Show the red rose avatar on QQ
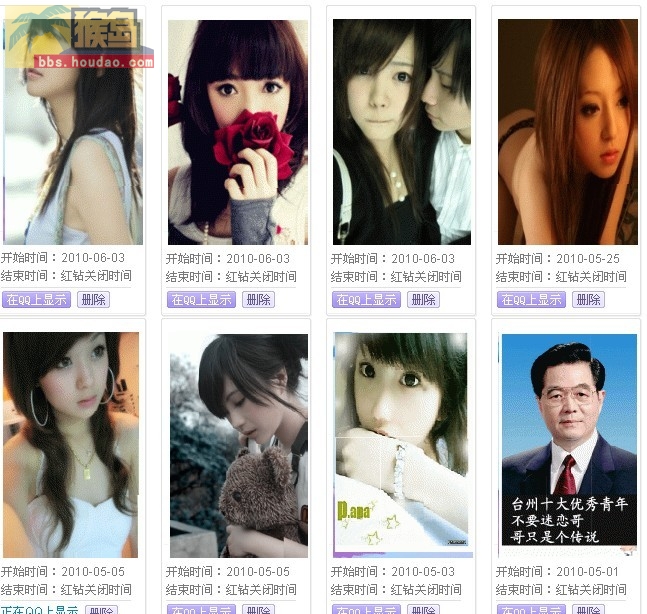 pos(201,299)
